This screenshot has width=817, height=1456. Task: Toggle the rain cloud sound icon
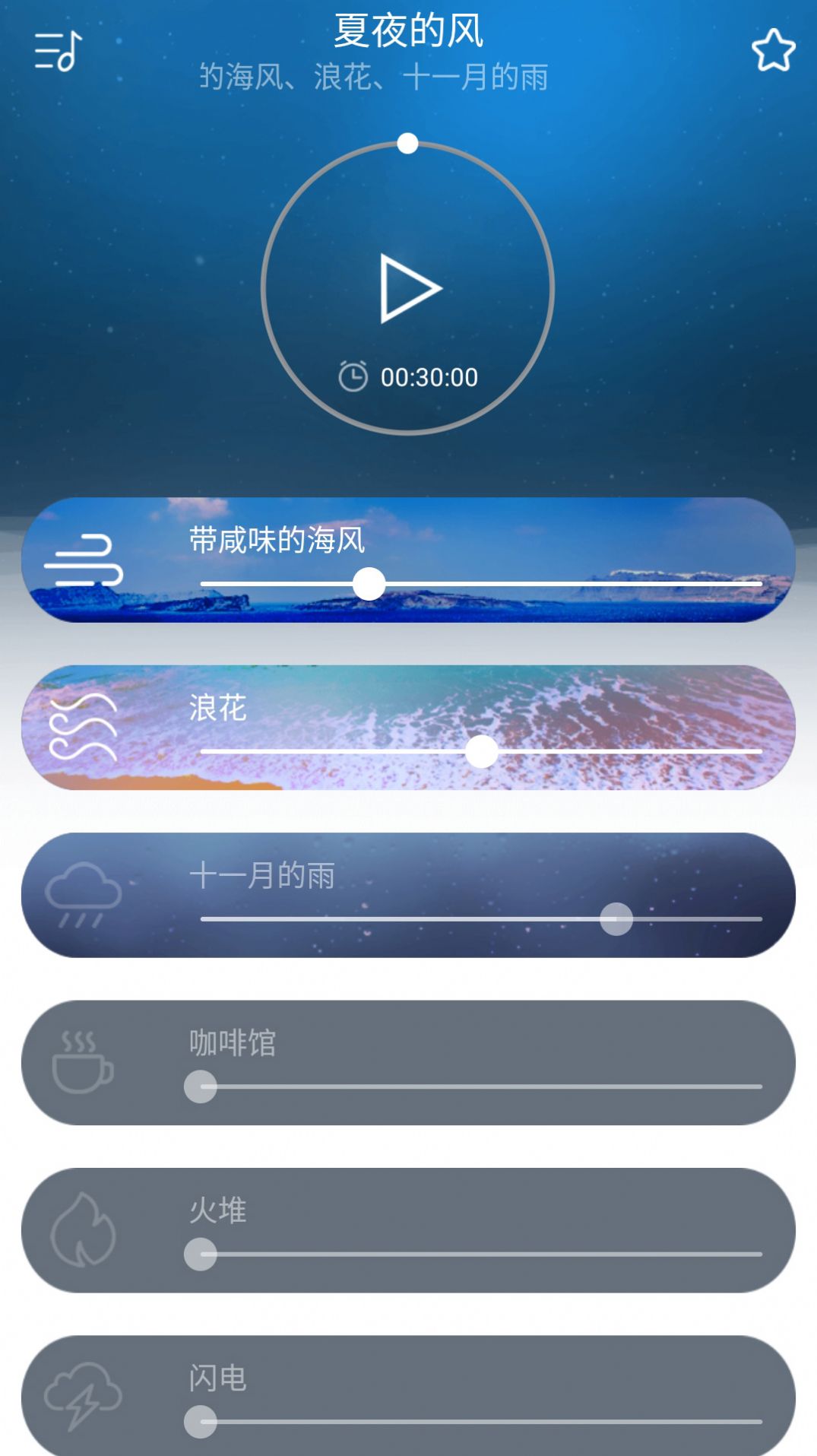84,895
